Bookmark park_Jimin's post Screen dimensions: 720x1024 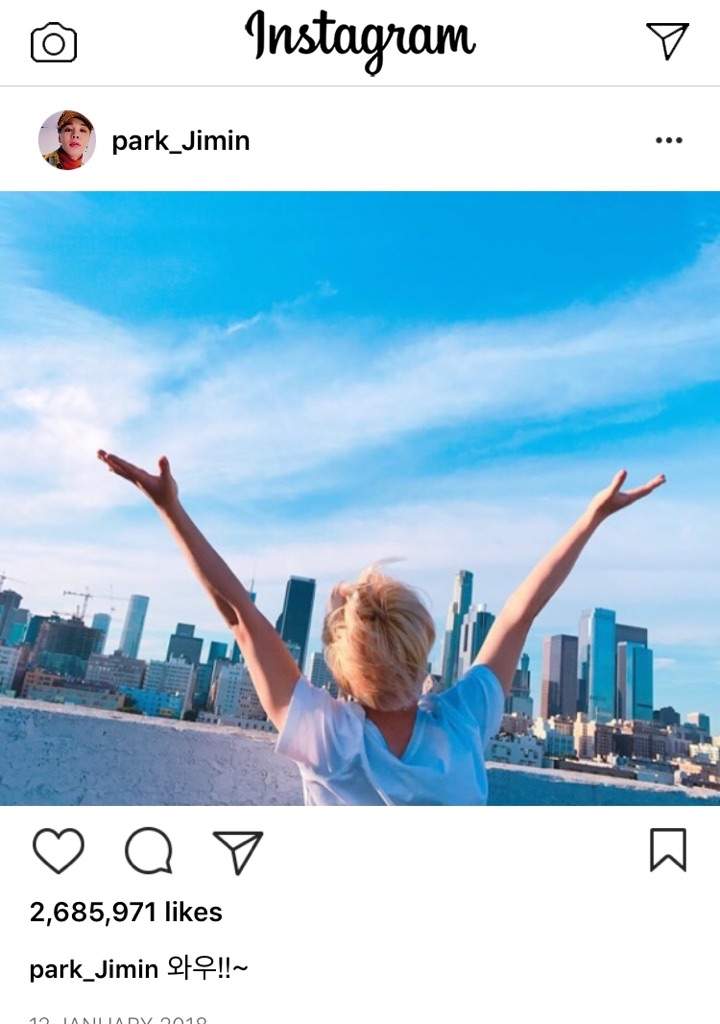point(667,850)
